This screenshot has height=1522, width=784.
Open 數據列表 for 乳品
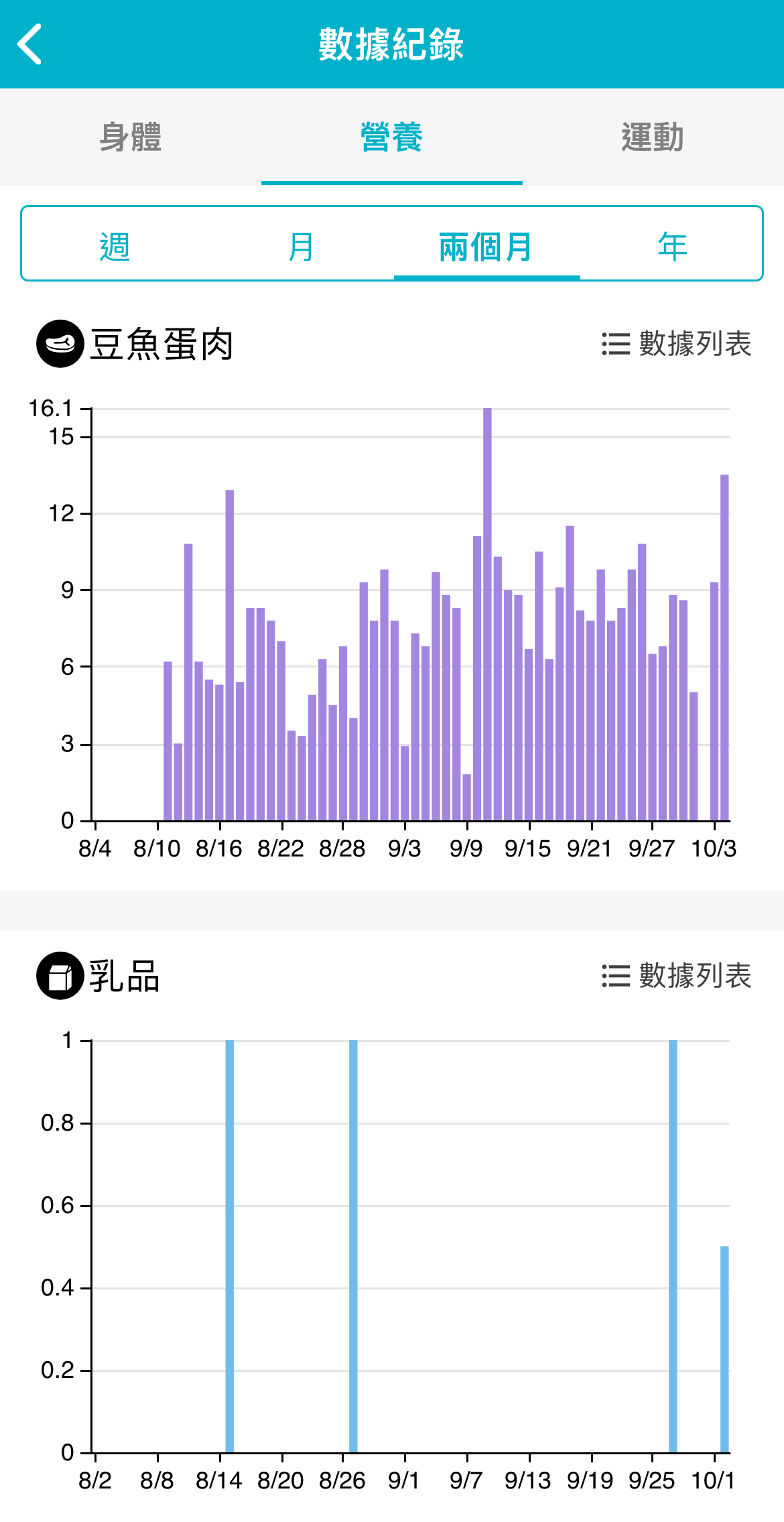point(677,976)
